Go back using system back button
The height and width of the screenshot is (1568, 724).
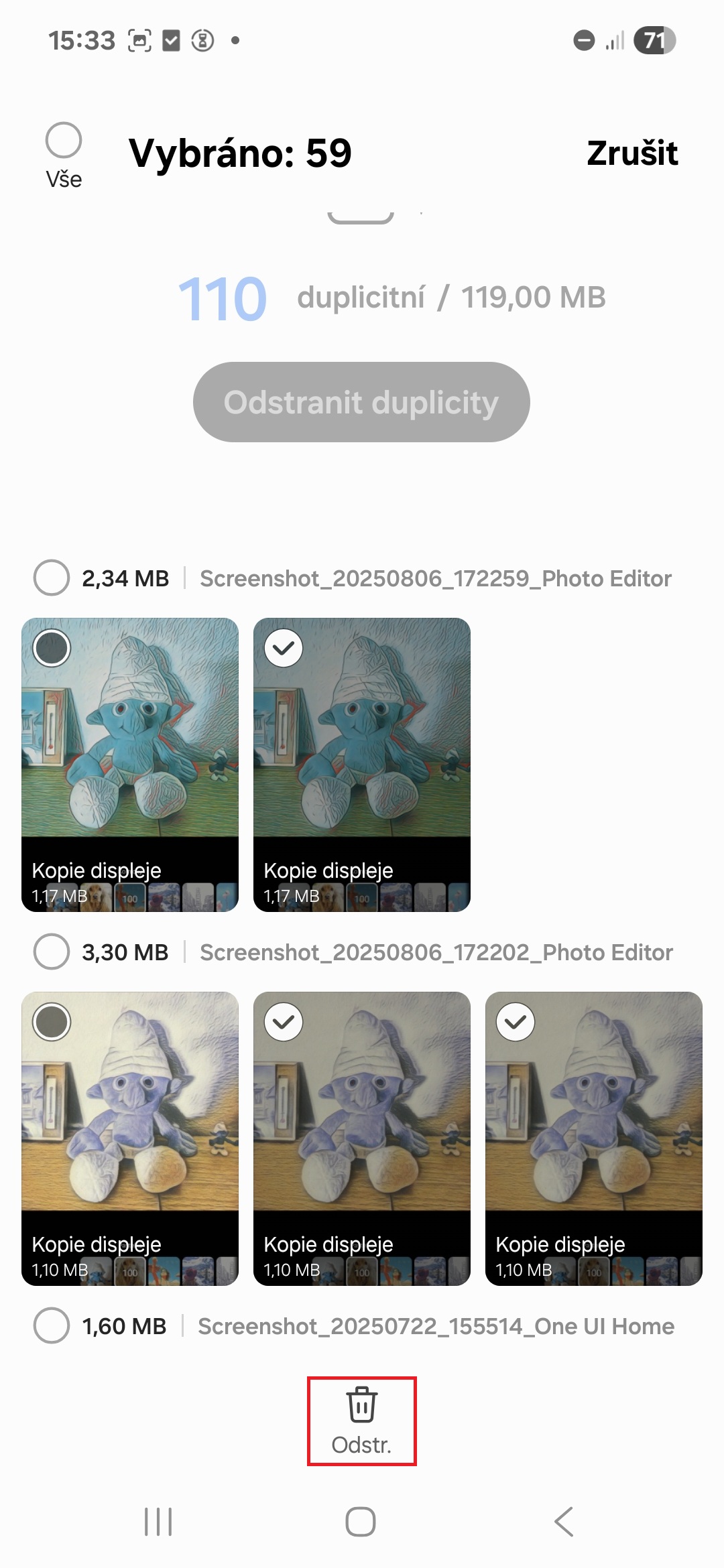point(564,1522)
